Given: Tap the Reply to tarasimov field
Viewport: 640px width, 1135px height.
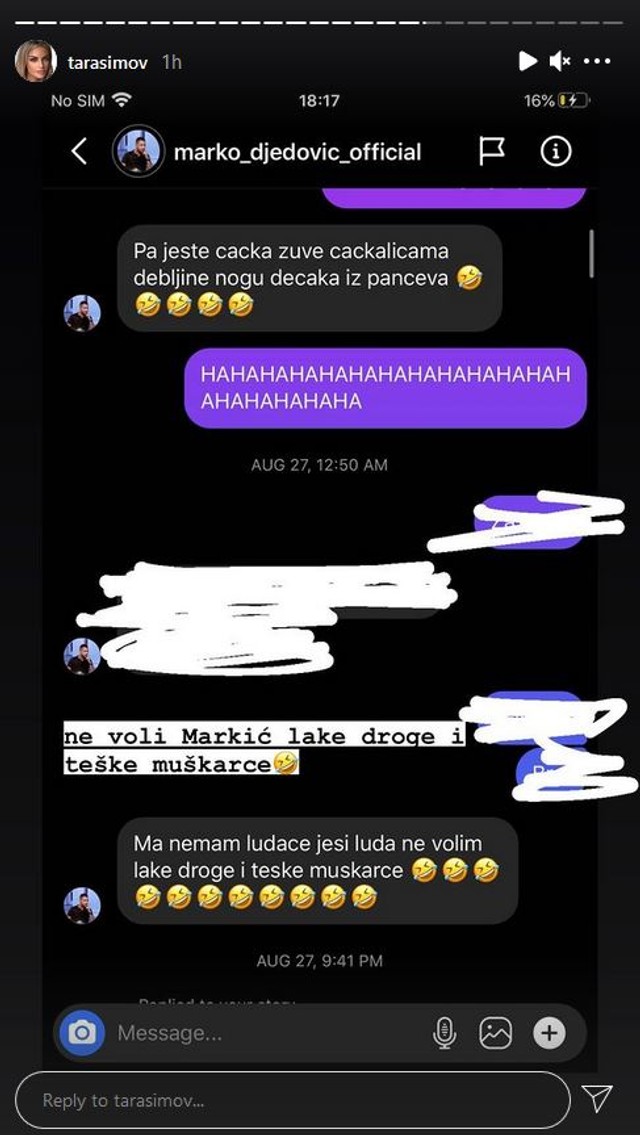Looking at the screenshot, I should [292, 1100].
